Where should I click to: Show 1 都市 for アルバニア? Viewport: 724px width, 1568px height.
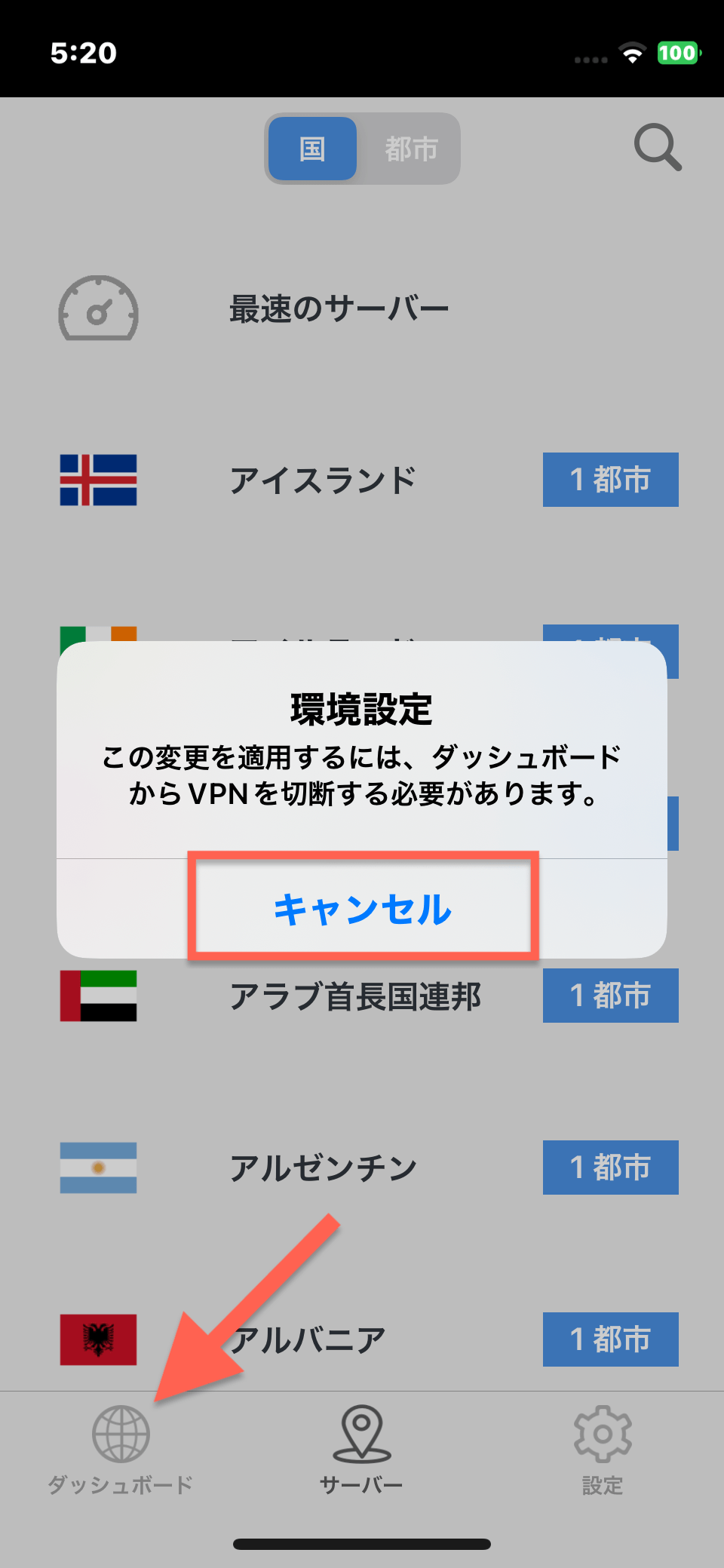click(610, 1339)
